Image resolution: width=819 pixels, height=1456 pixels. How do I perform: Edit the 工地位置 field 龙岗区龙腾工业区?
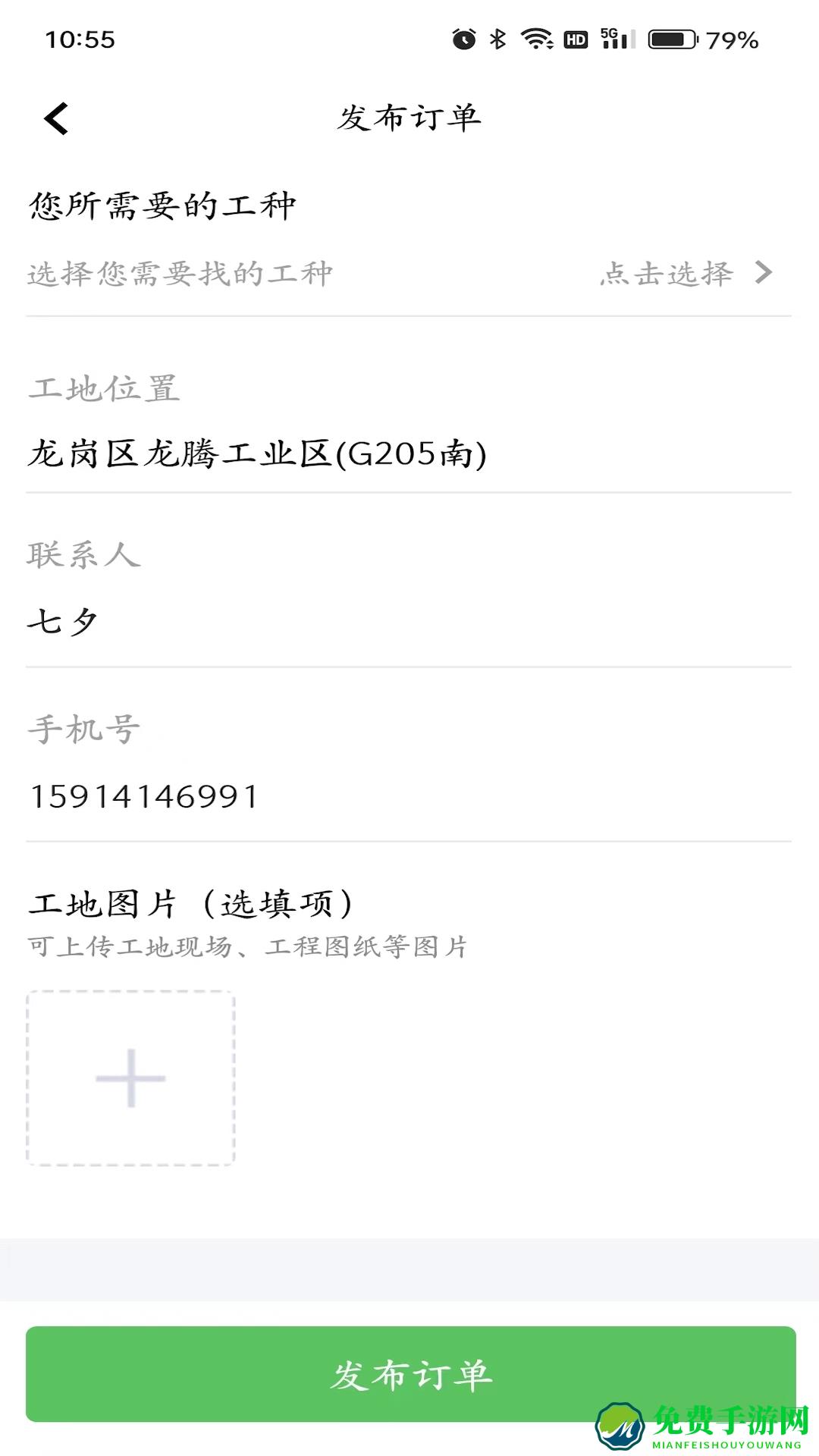click(258, 453)
